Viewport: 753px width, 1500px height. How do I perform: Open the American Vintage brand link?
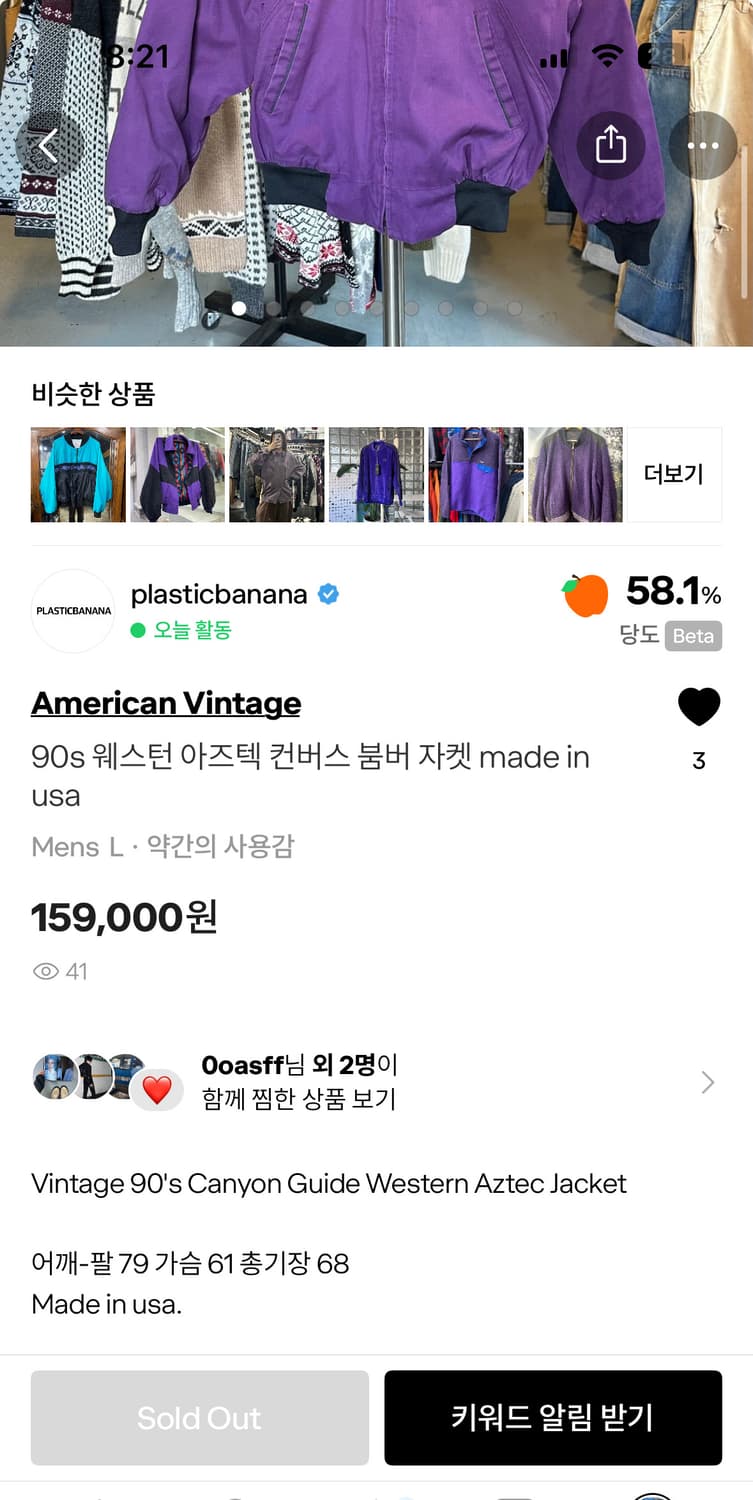[166, 704]
